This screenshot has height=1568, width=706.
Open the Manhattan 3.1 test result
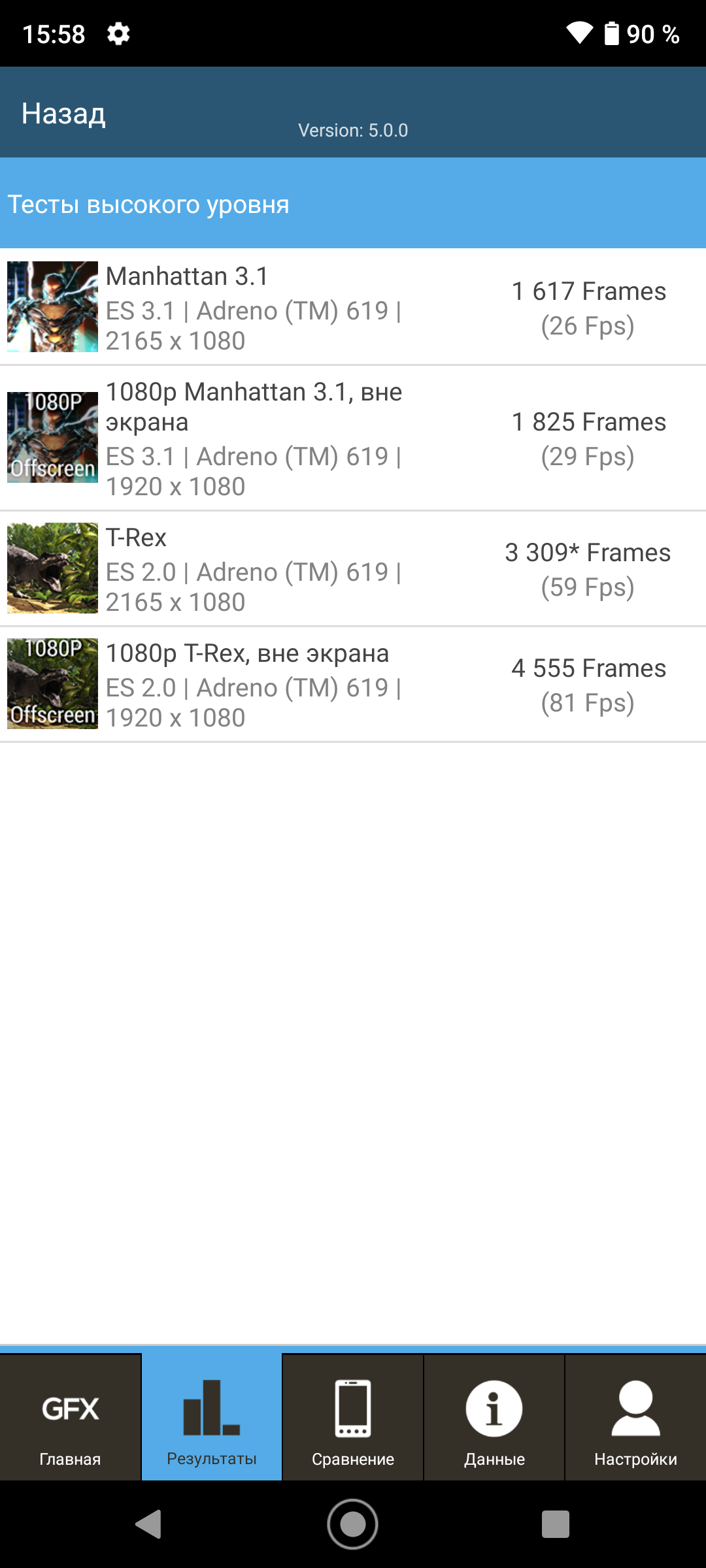pyautogui.click(x=353, y=307)
